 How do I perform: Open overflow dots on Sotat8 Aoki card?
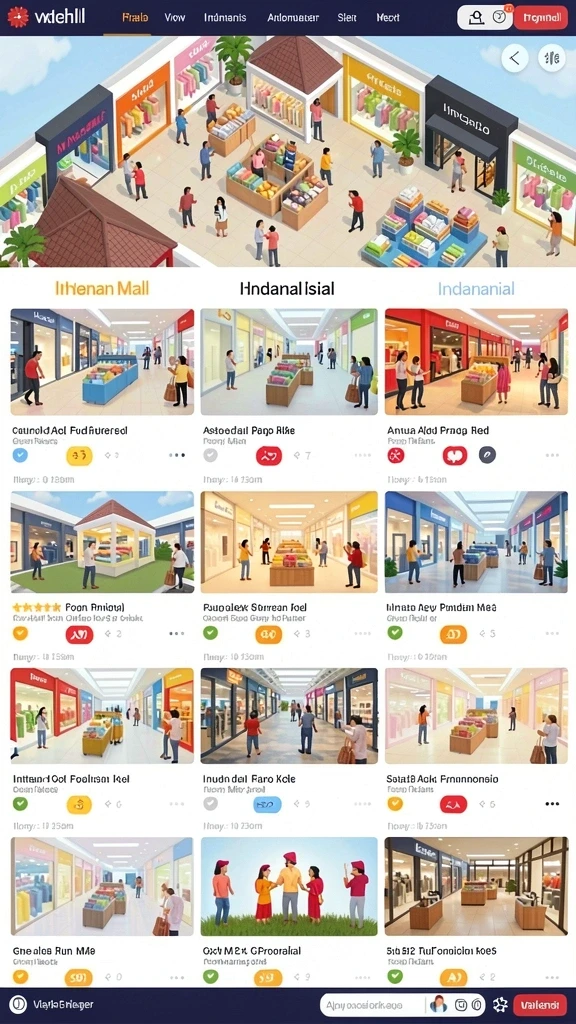tap(552, 804)
